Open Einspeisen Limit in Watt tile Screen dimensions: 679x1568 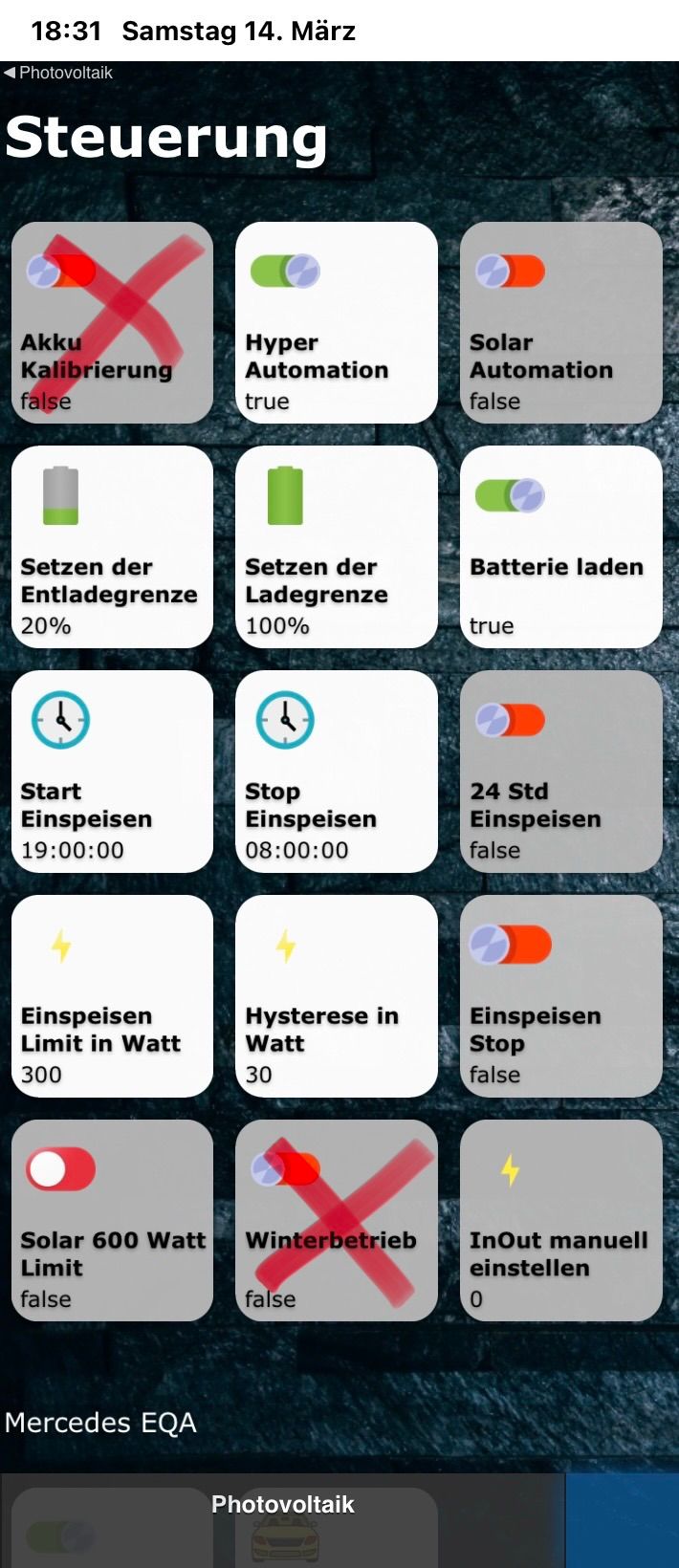click(x=112, y=996)
